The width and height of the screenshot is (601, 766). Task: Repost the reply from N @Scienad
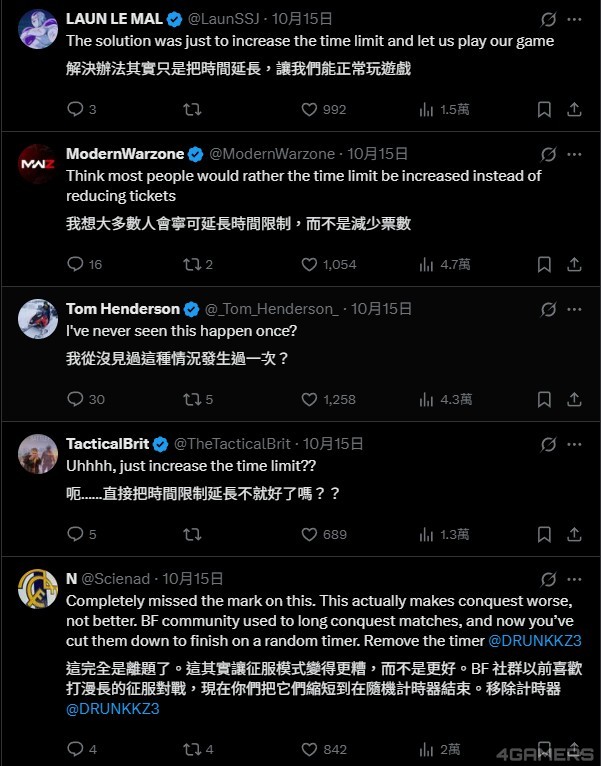pyautogui.click(x=191, y=749)
